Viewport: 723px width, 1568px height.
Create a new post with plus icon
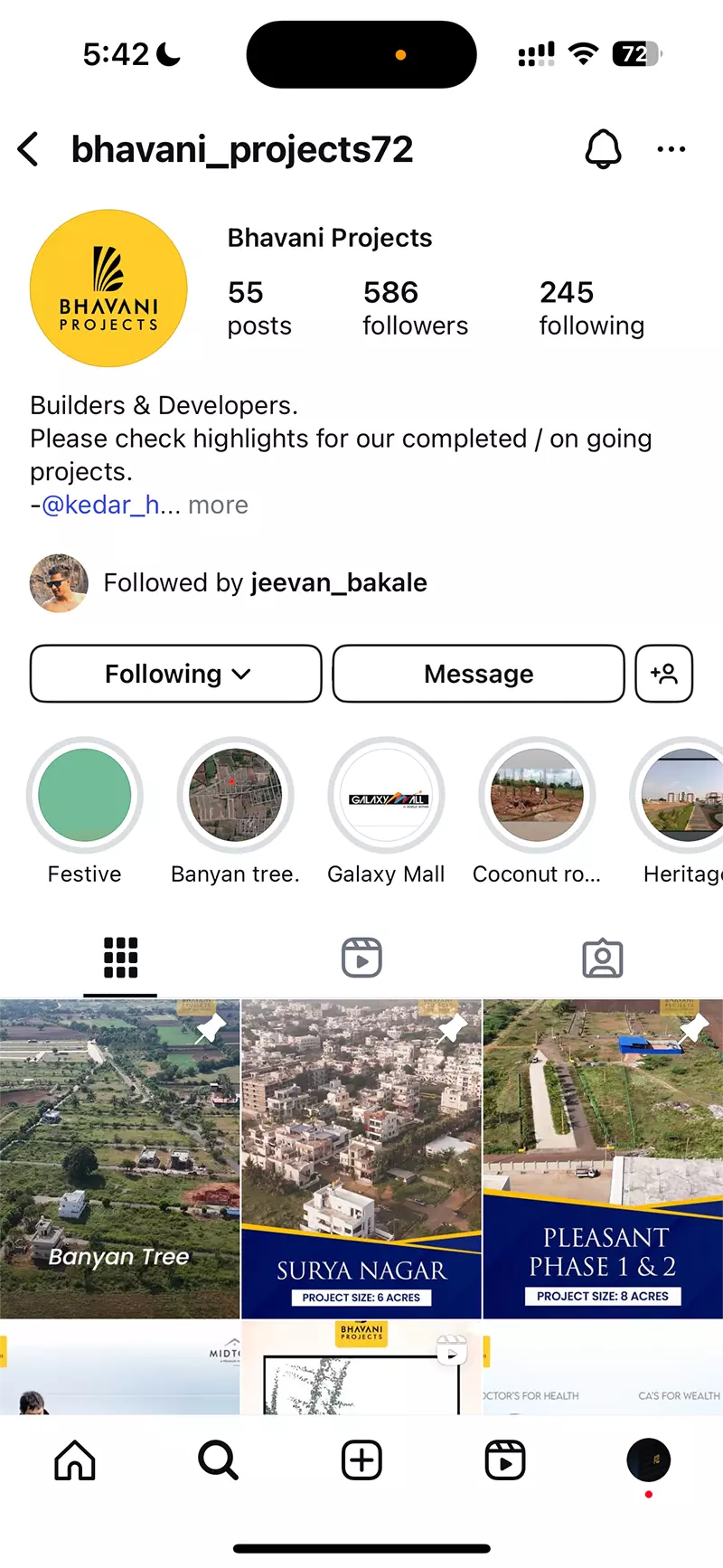point(361,1459)
